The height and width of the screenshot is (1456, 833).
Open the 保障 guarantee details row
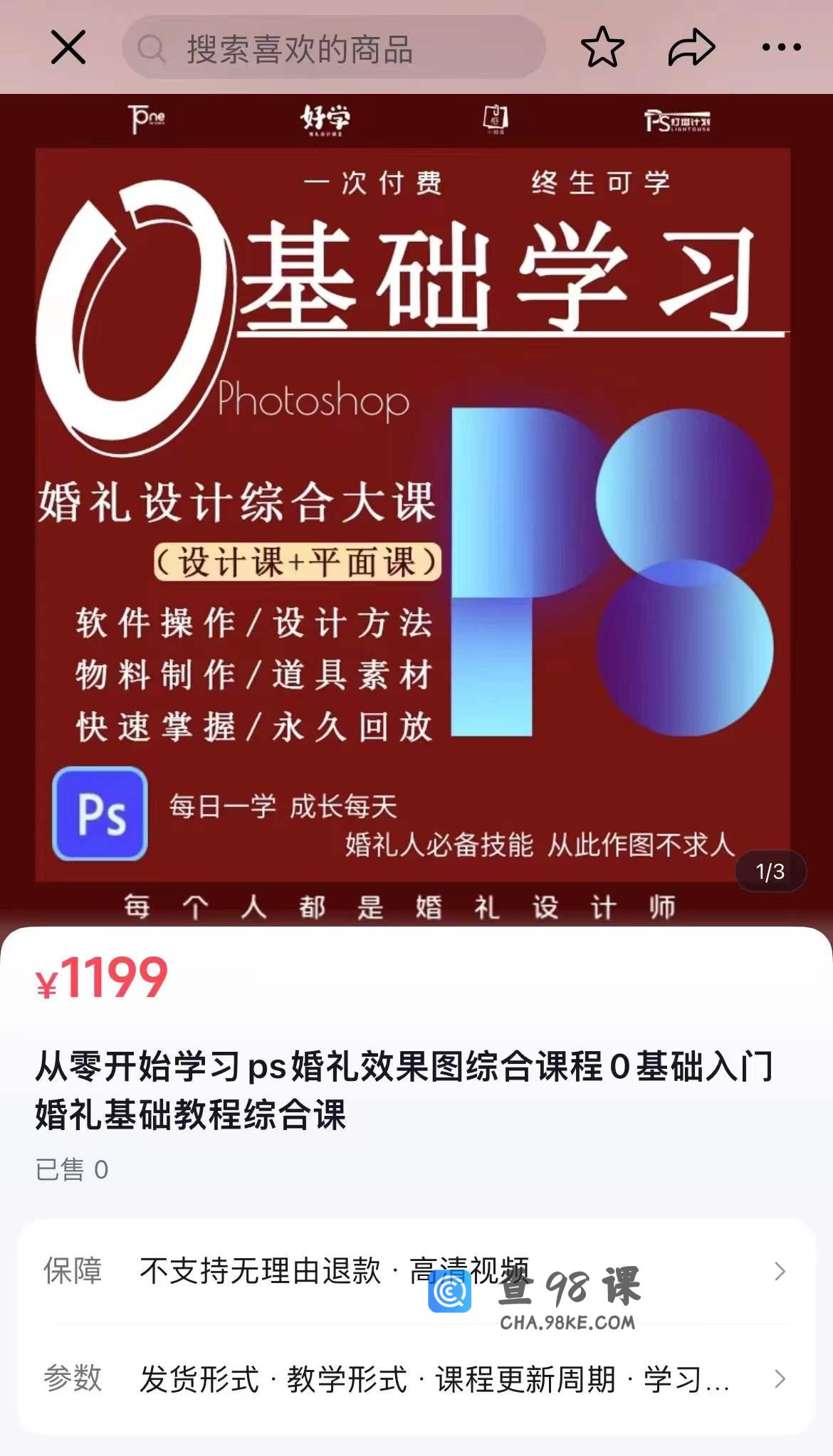(x=416, y=1272)
